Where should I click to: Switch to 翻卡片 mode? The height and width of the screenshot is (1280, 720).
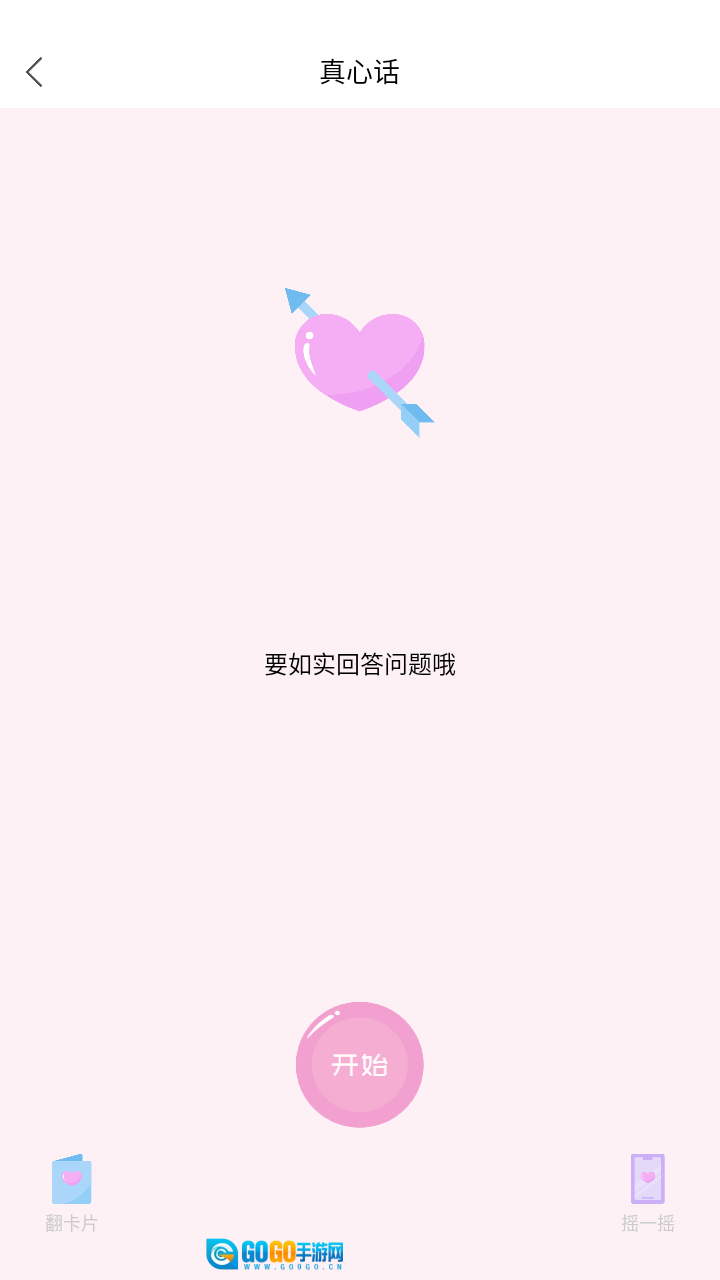click(71, 1192)
